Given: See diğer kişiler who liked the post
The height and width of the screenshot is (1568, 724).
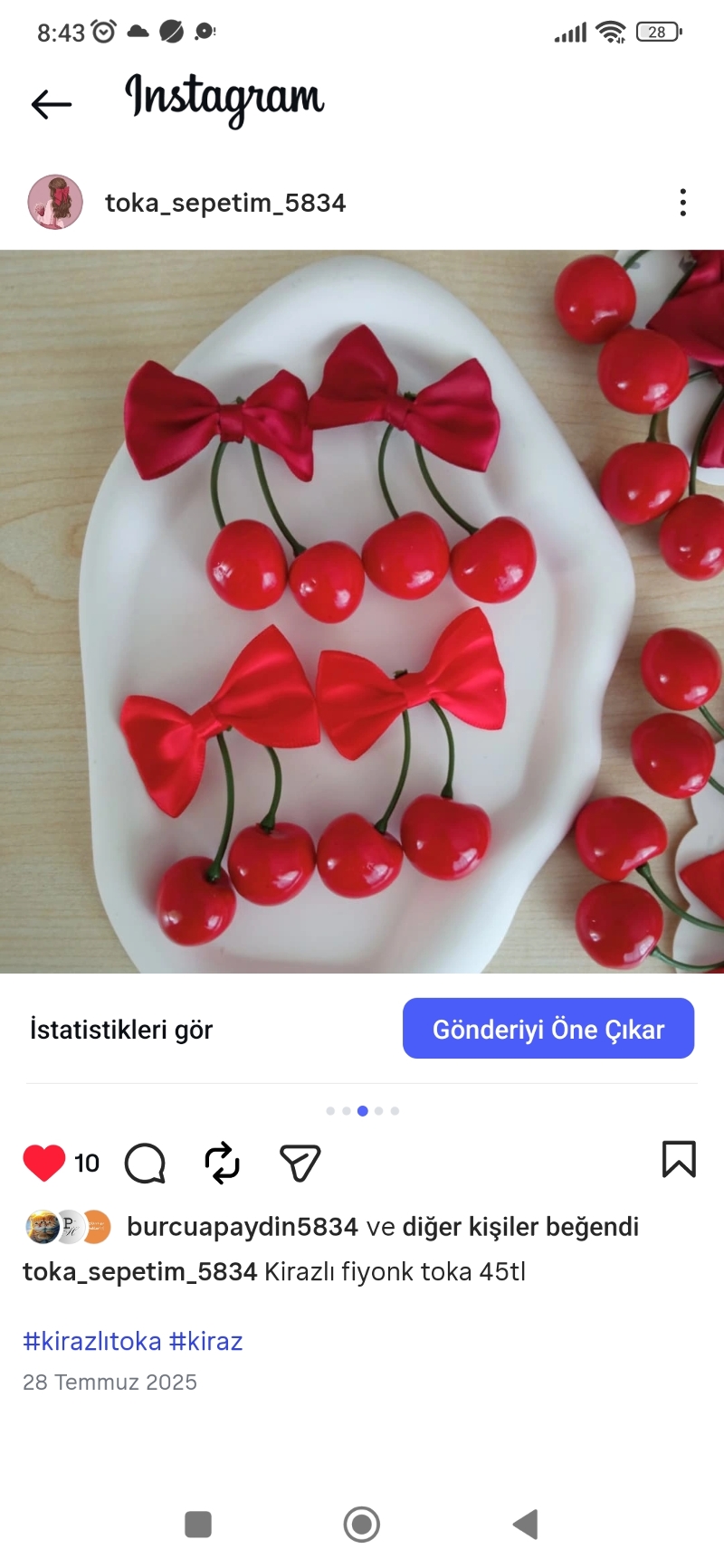Looking at the screenshot, I should 519,1227.
